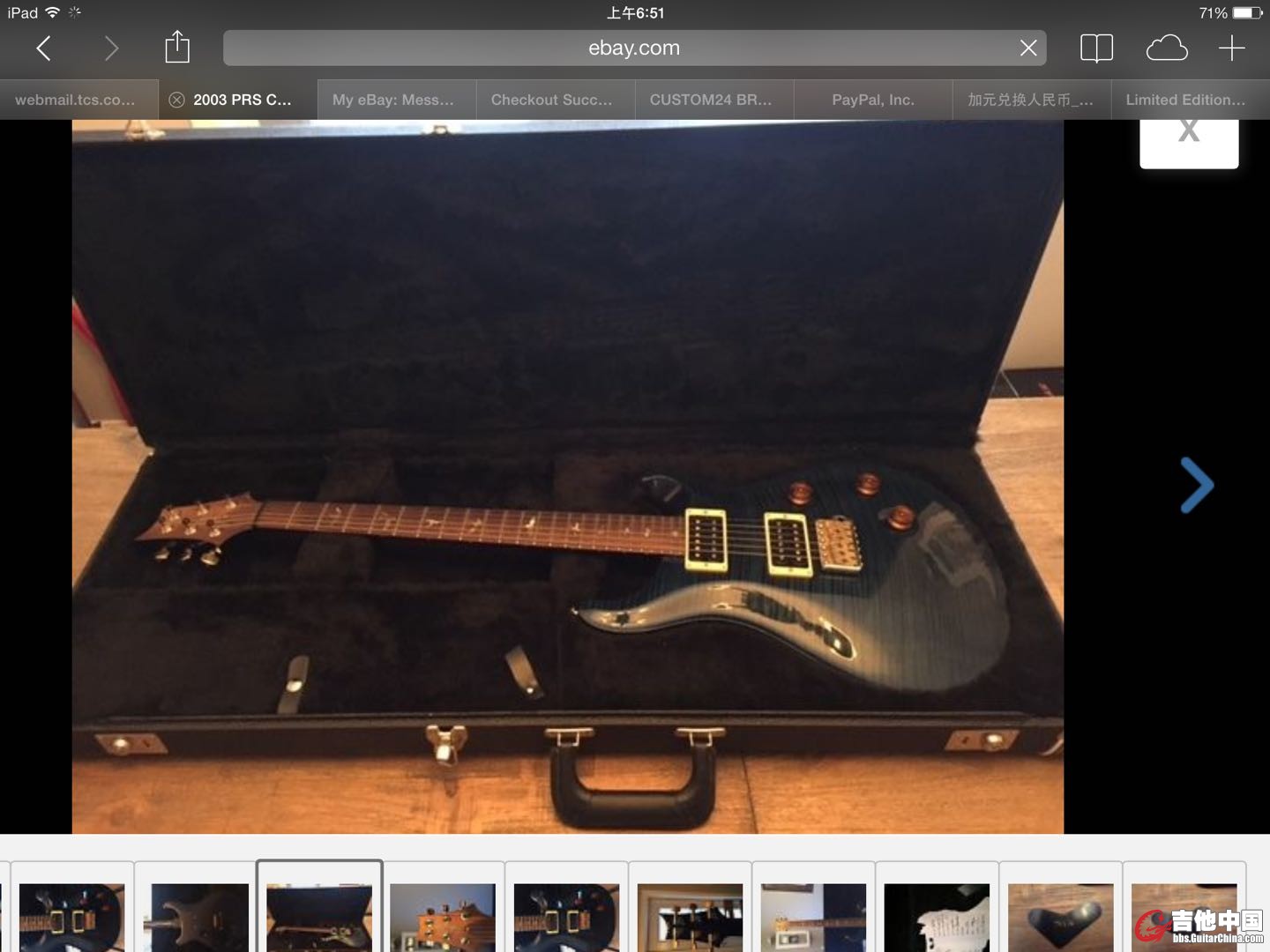Viewport: 1270px width, 952px height.
Task: Show iCloud tabs
Action: coord(1167,48)
